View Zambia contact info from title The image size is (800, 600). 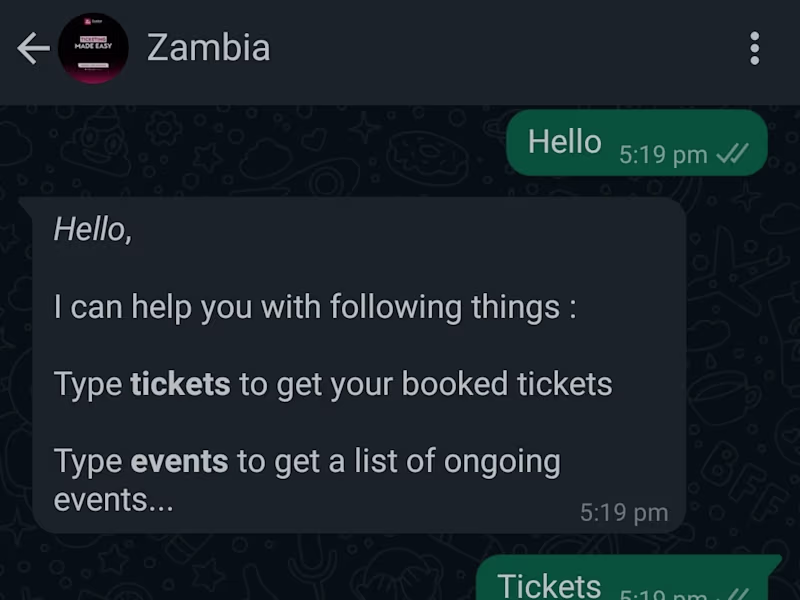(x=208, y=48)
